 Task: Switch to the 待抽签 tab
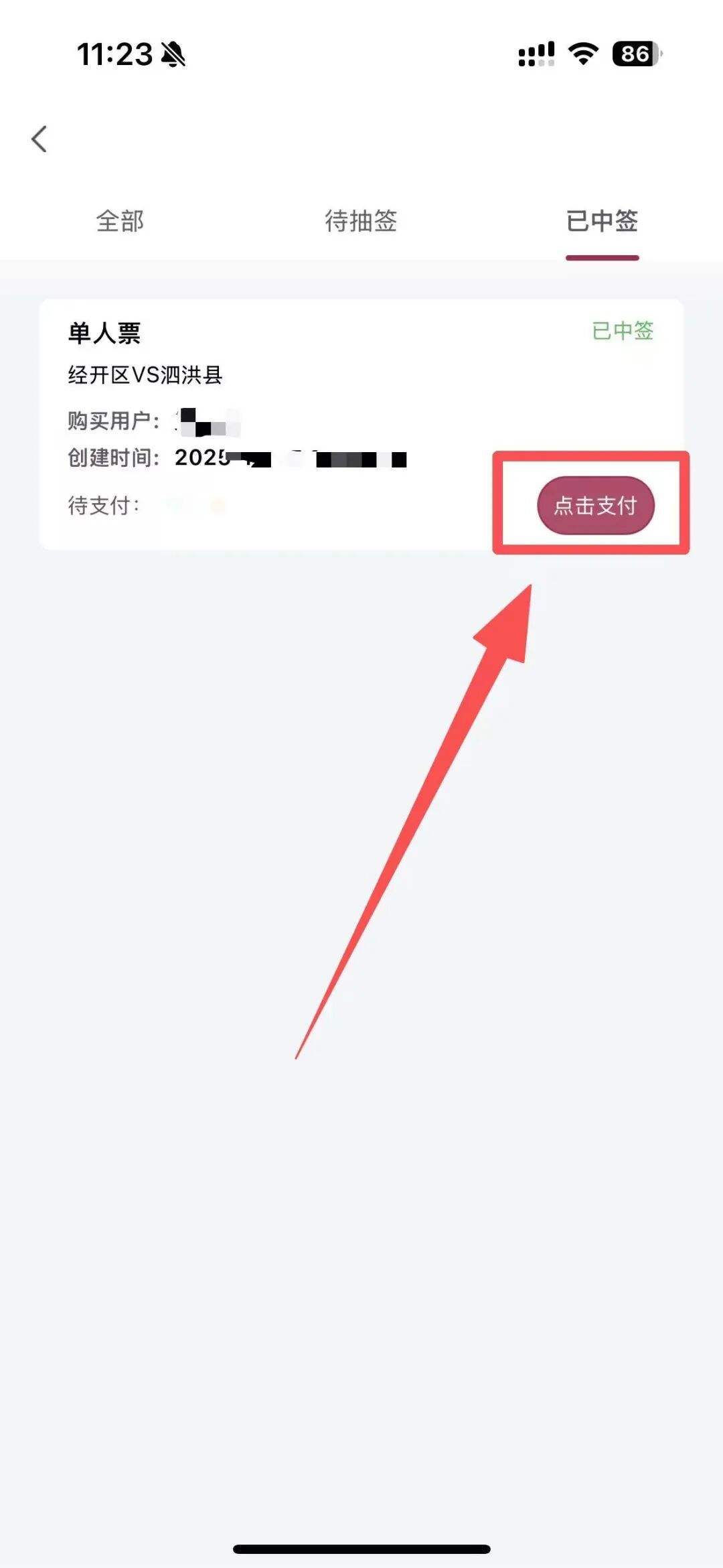(x=361, y=221)
